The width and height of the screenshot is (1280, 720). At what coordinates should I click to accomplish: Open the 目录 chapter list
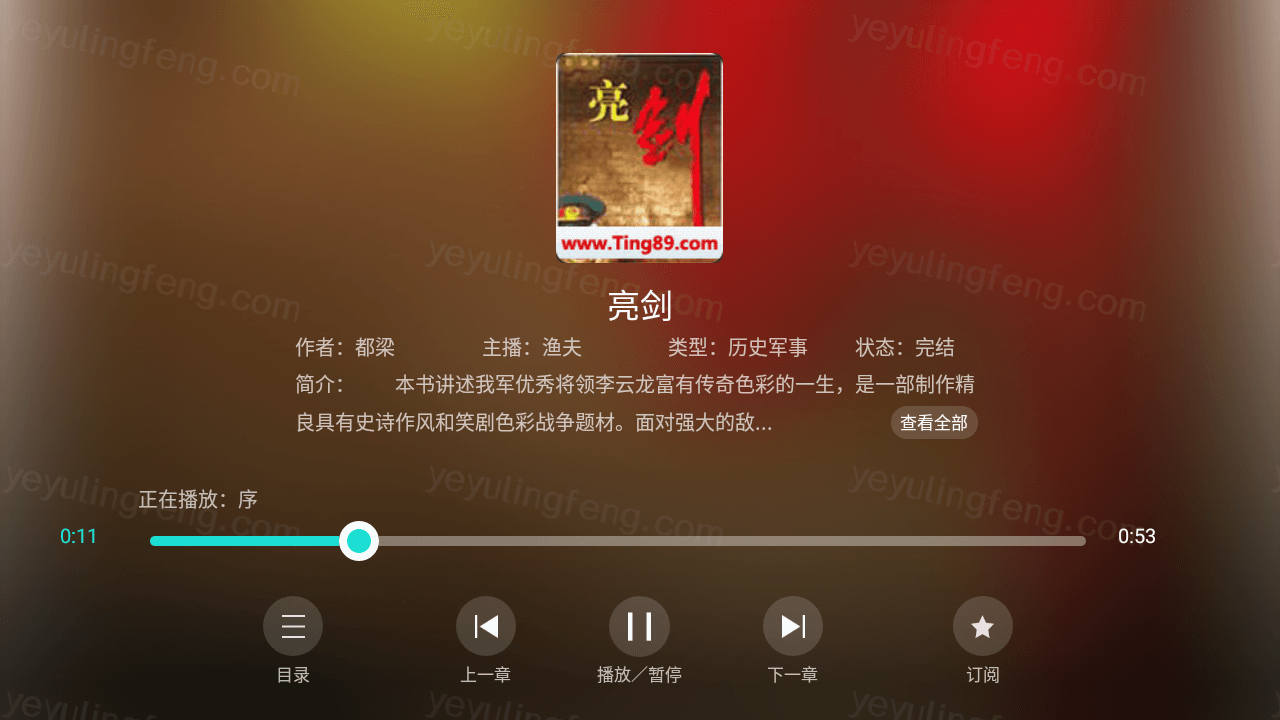click(x=293, y=626)
